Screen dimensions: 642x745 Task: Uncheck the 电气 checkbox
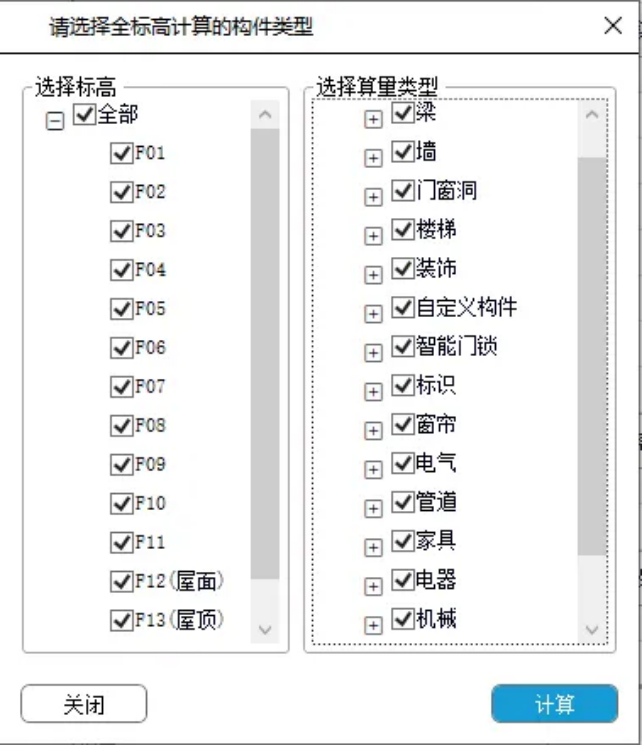point(403,464)
